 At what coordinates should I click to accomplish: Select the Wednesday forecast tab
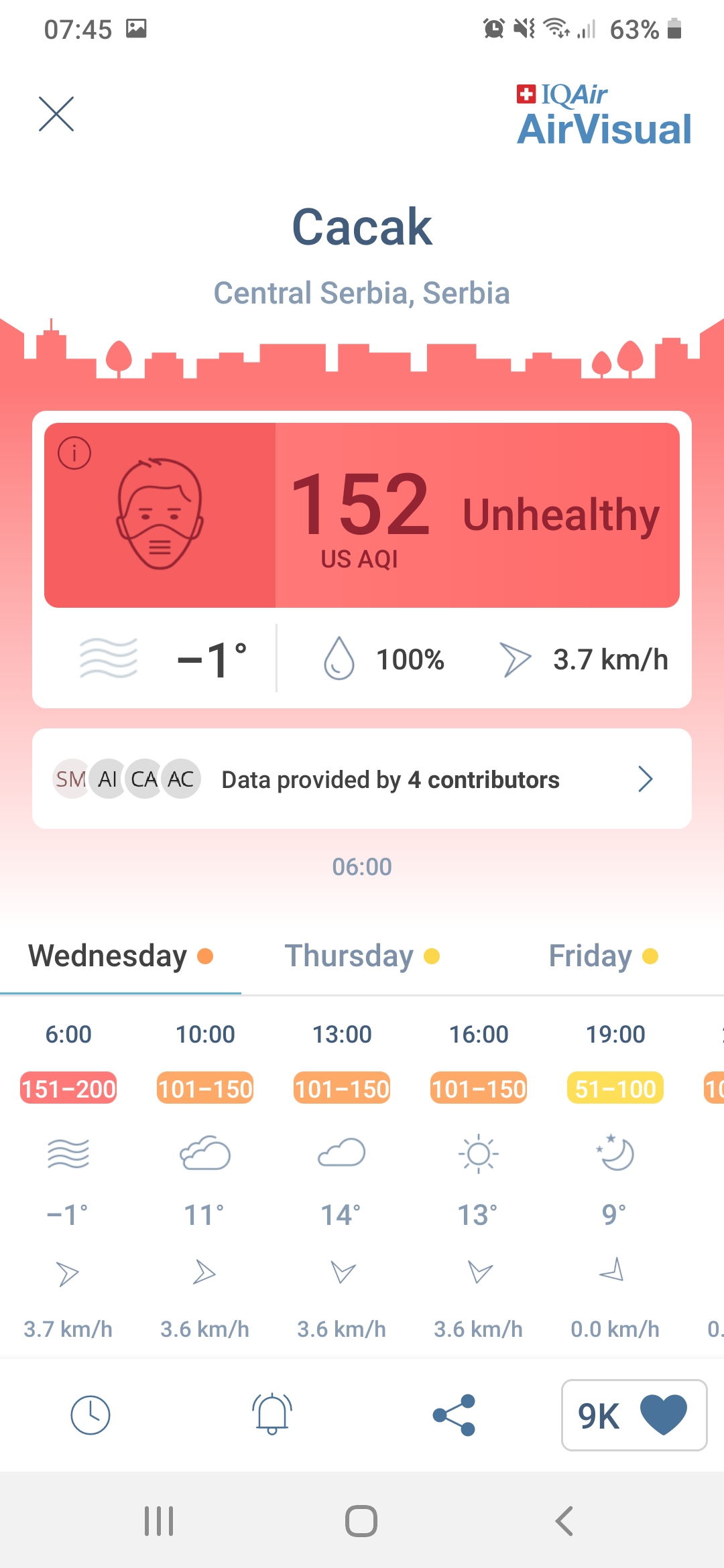click(x=121, y=956)
